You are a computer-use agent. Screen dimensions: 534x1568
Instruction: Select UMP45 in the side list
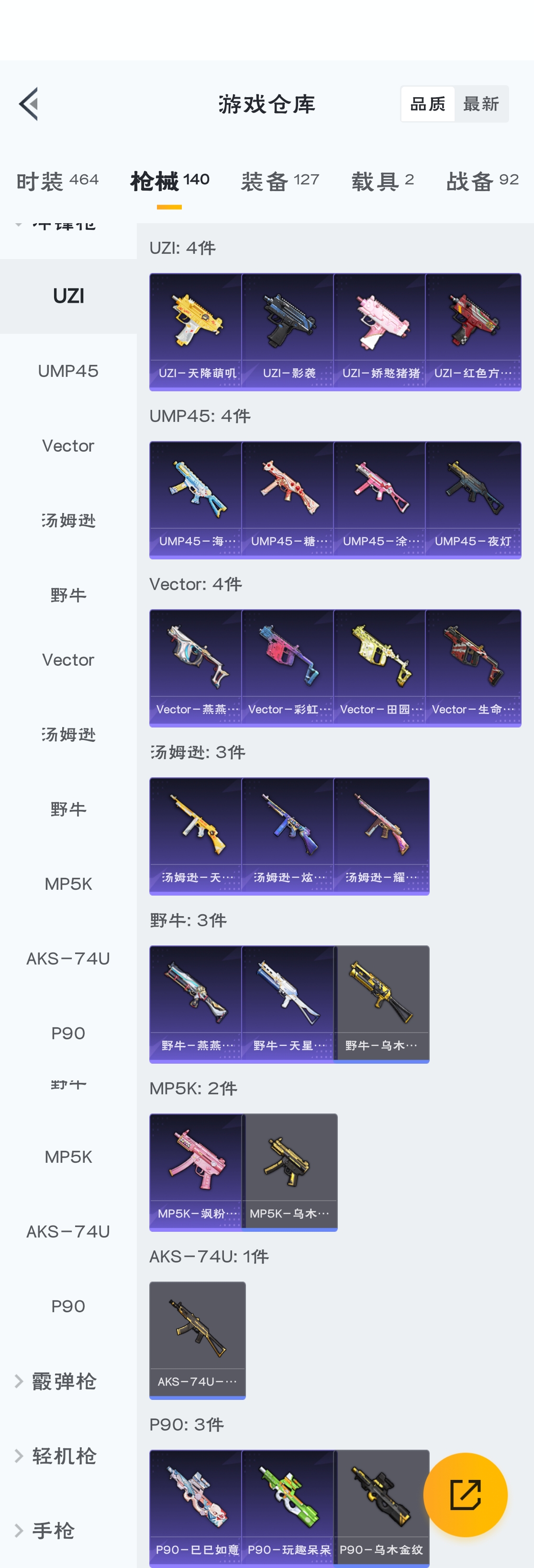click(68, 371)
